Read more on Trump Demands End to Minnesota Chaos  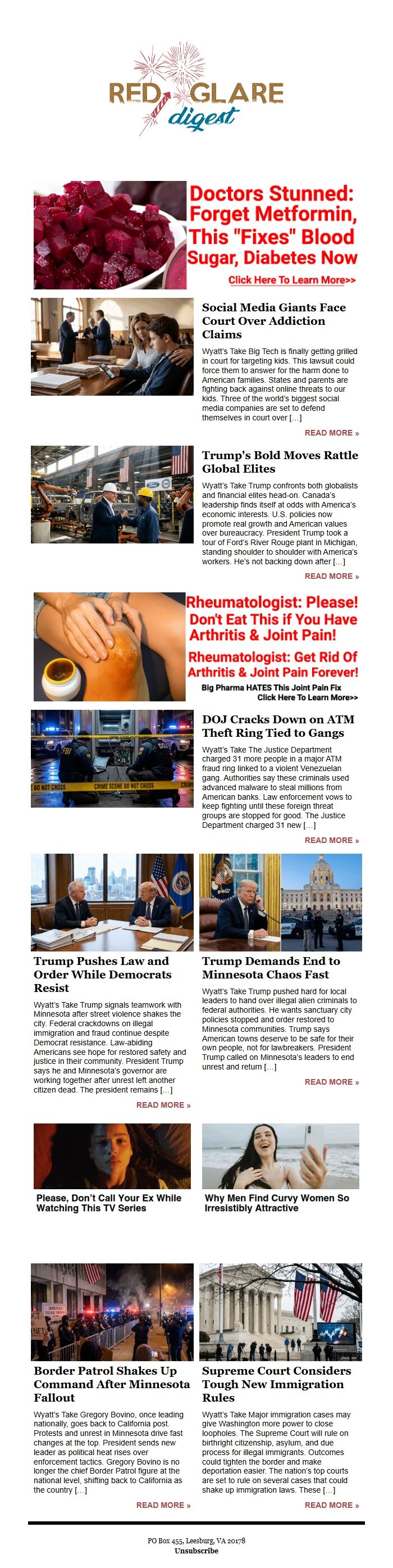[331, 1082]
